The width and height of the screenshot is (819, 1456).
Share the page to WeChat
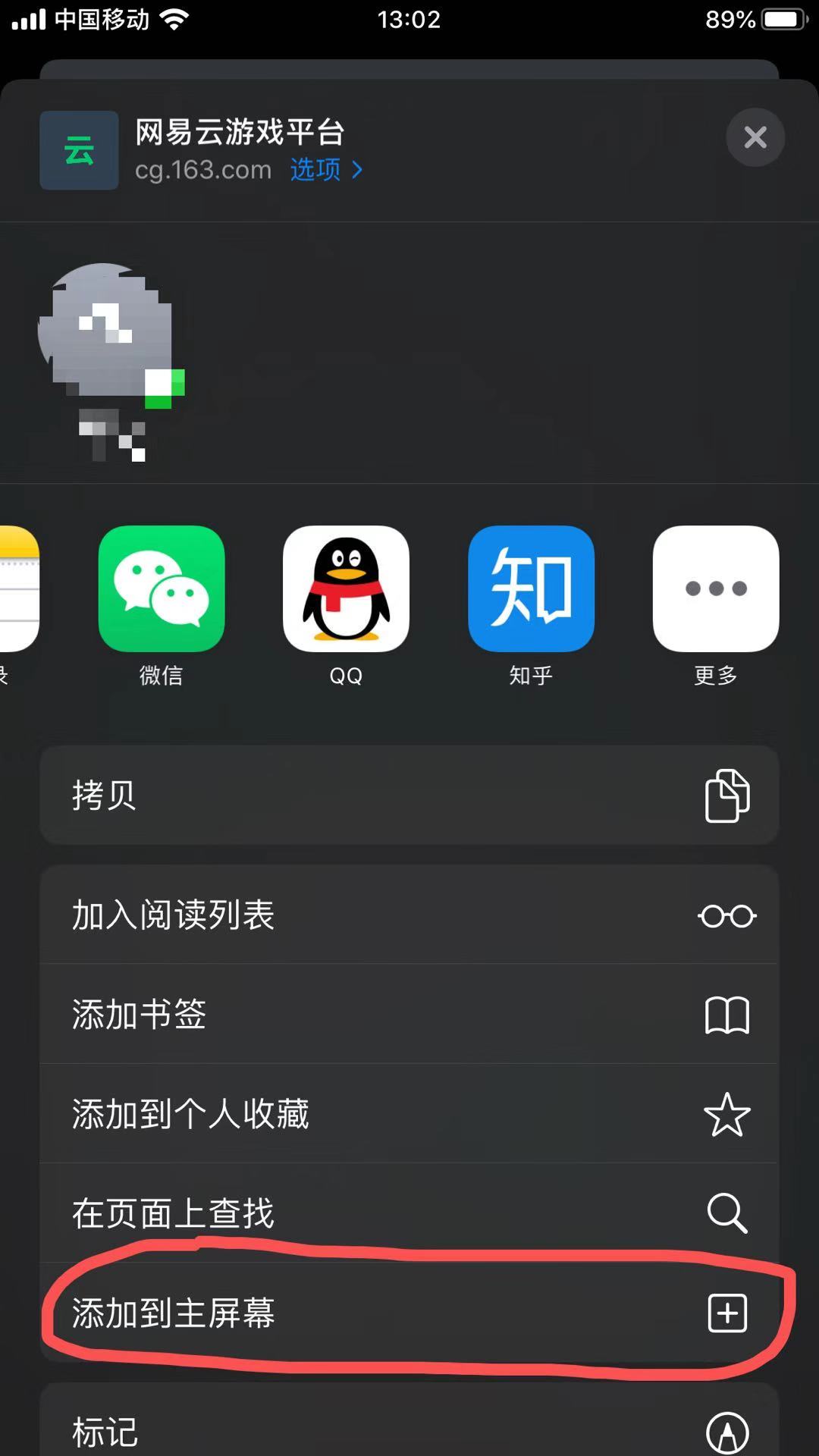pyautogui.click(x=162, y=588)
